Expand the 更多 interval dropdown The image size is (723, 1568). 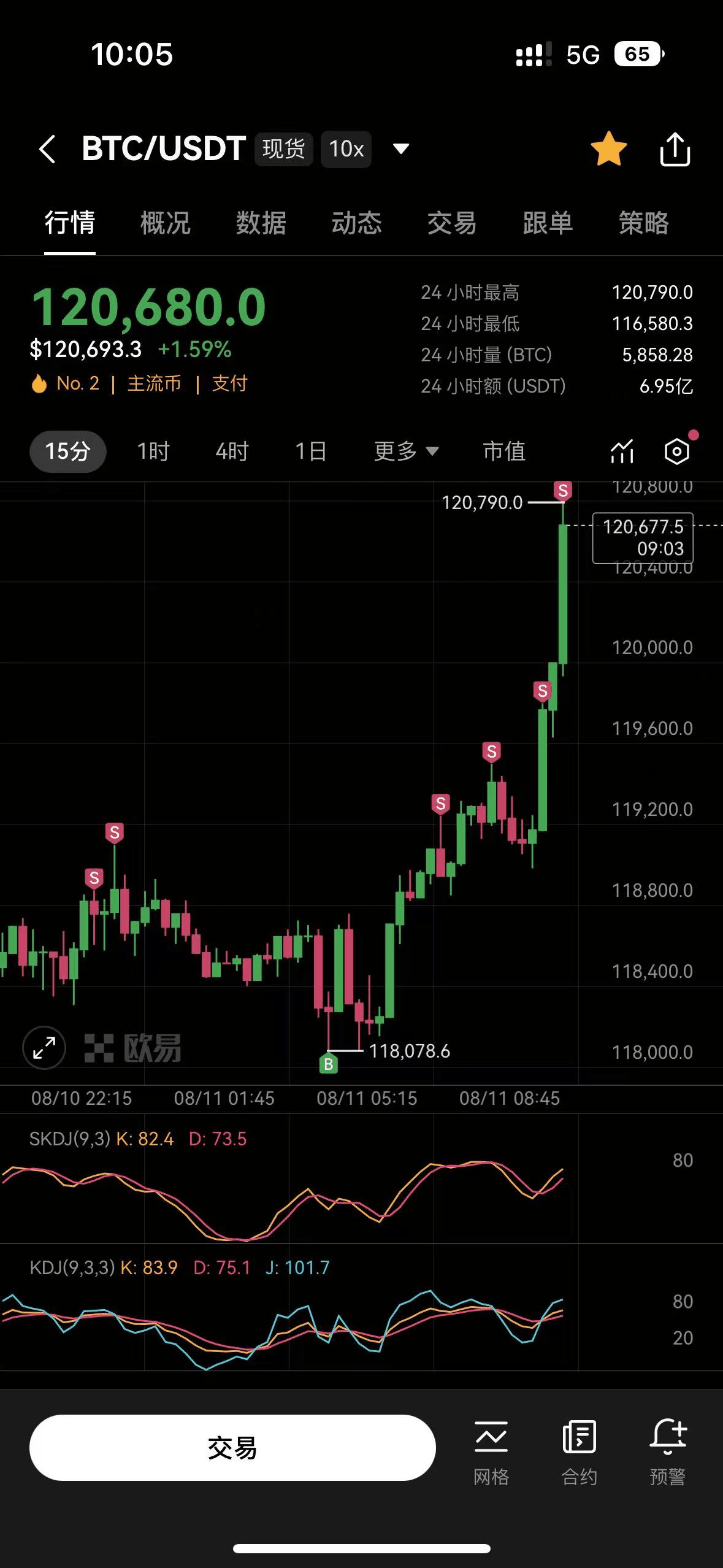tap(407, 452)
